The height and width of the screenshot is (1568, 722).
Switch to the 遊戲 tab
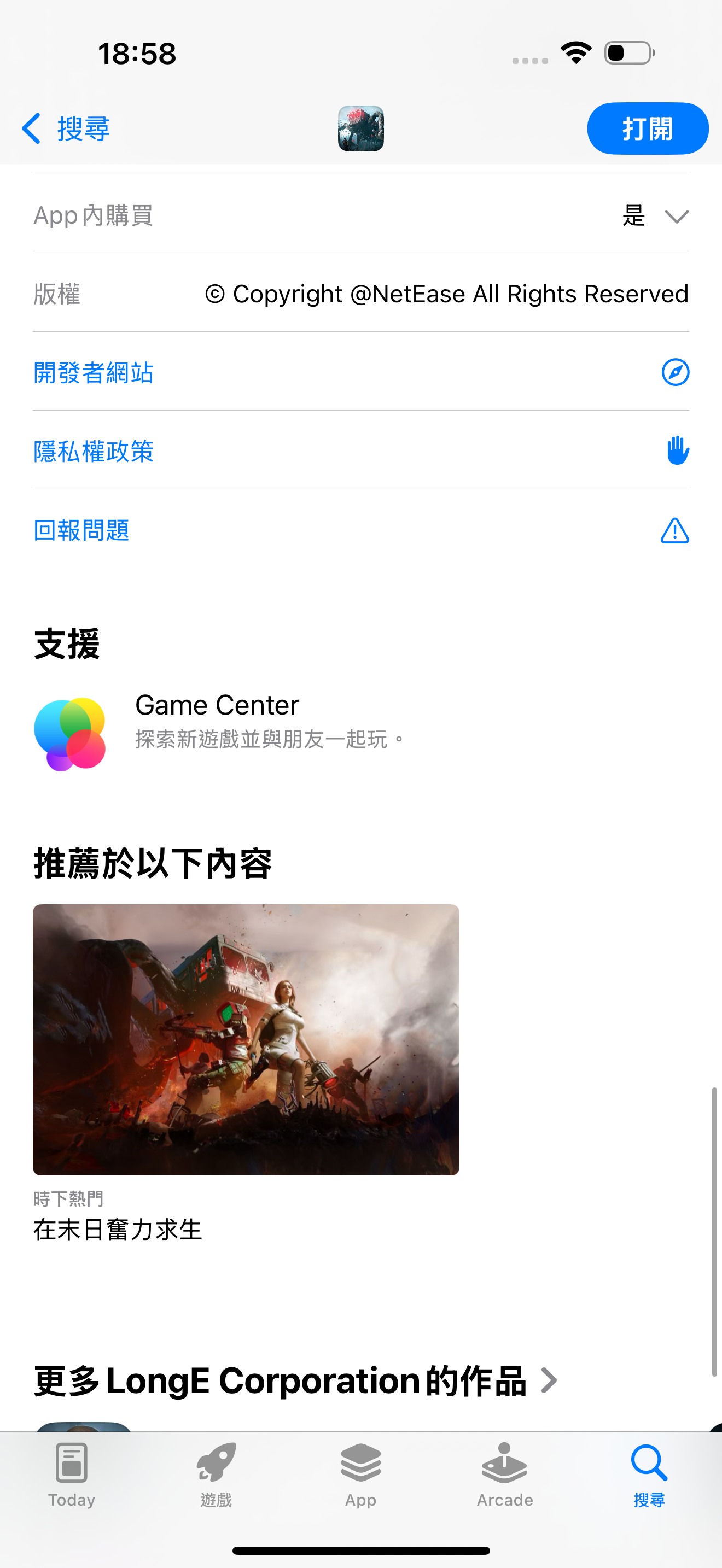tap(216, 1473)
